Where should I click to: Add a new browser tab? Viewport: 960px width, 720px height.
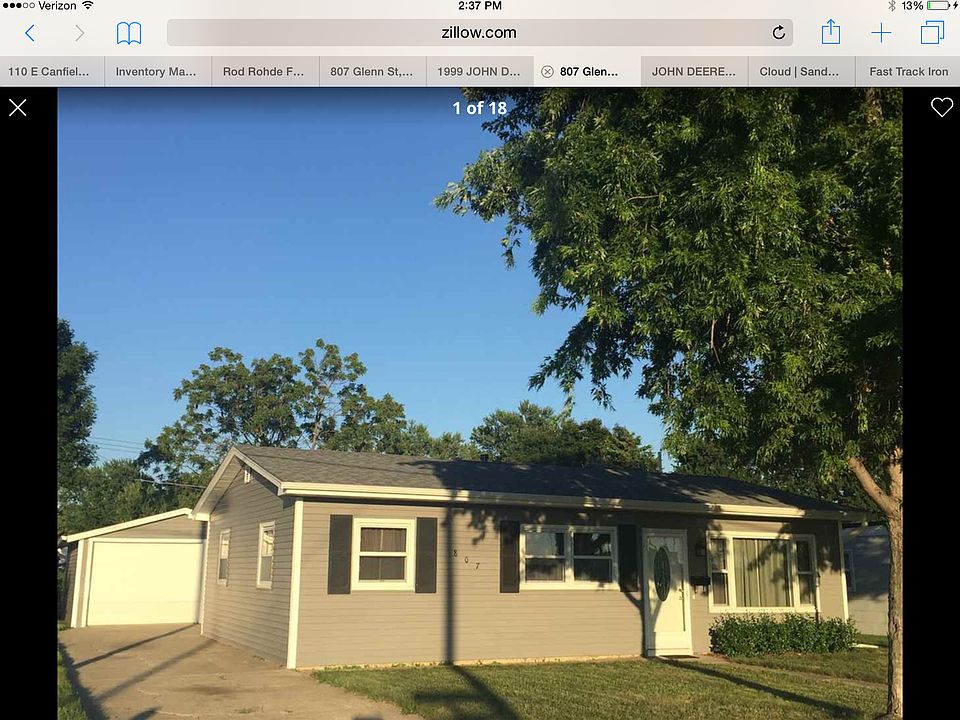[881, 33]
